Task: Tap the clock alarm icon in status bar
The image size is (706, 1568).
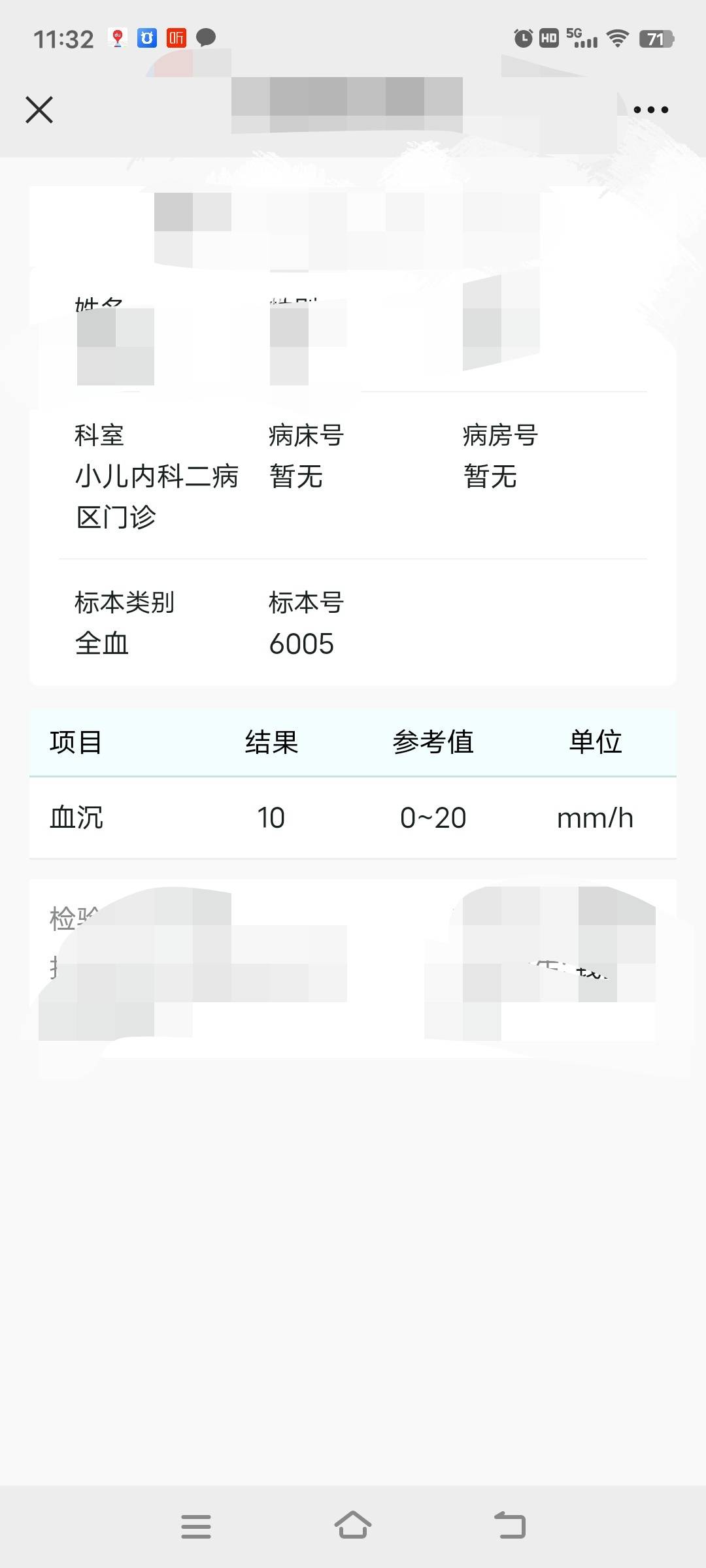Action: pos(524,39)
